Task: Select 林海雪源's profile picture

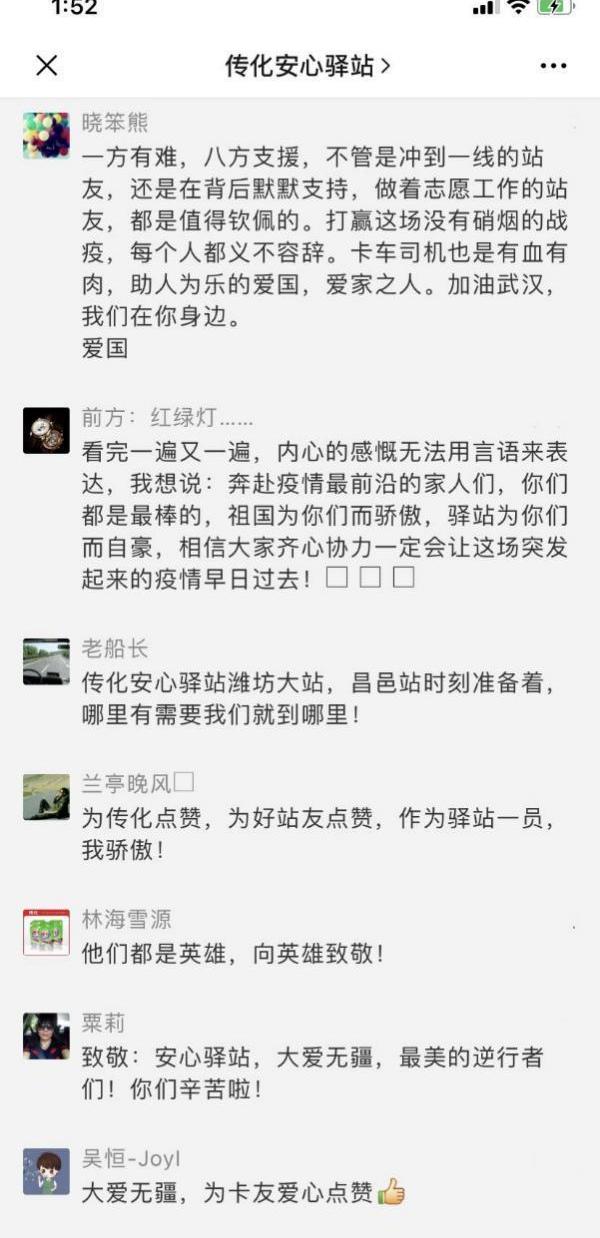Action: pos(46,932)
